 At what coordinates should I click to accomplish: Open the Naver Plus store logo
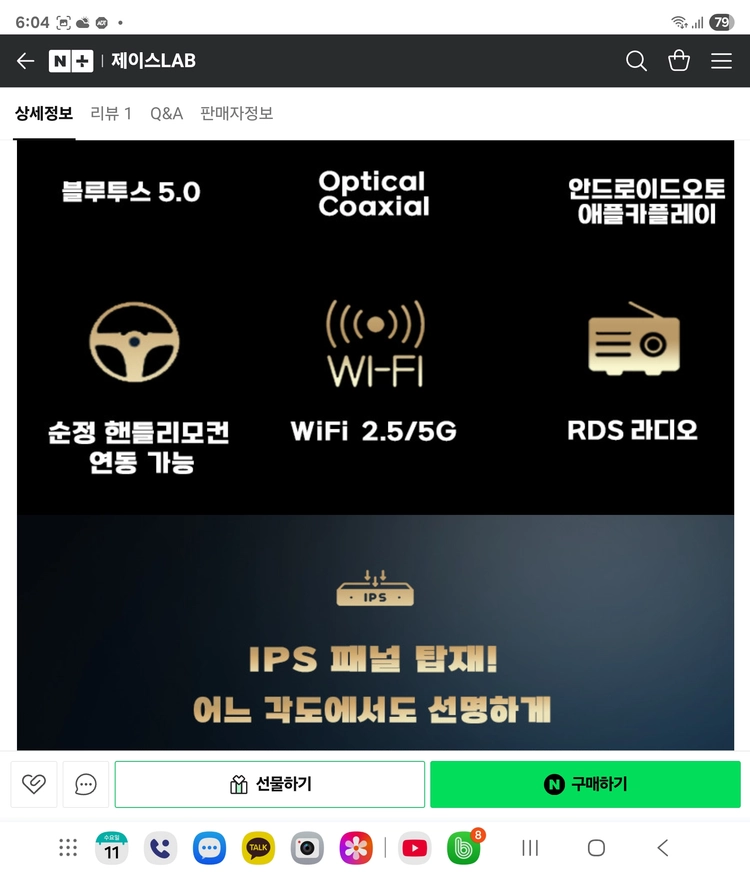(71, 61)
